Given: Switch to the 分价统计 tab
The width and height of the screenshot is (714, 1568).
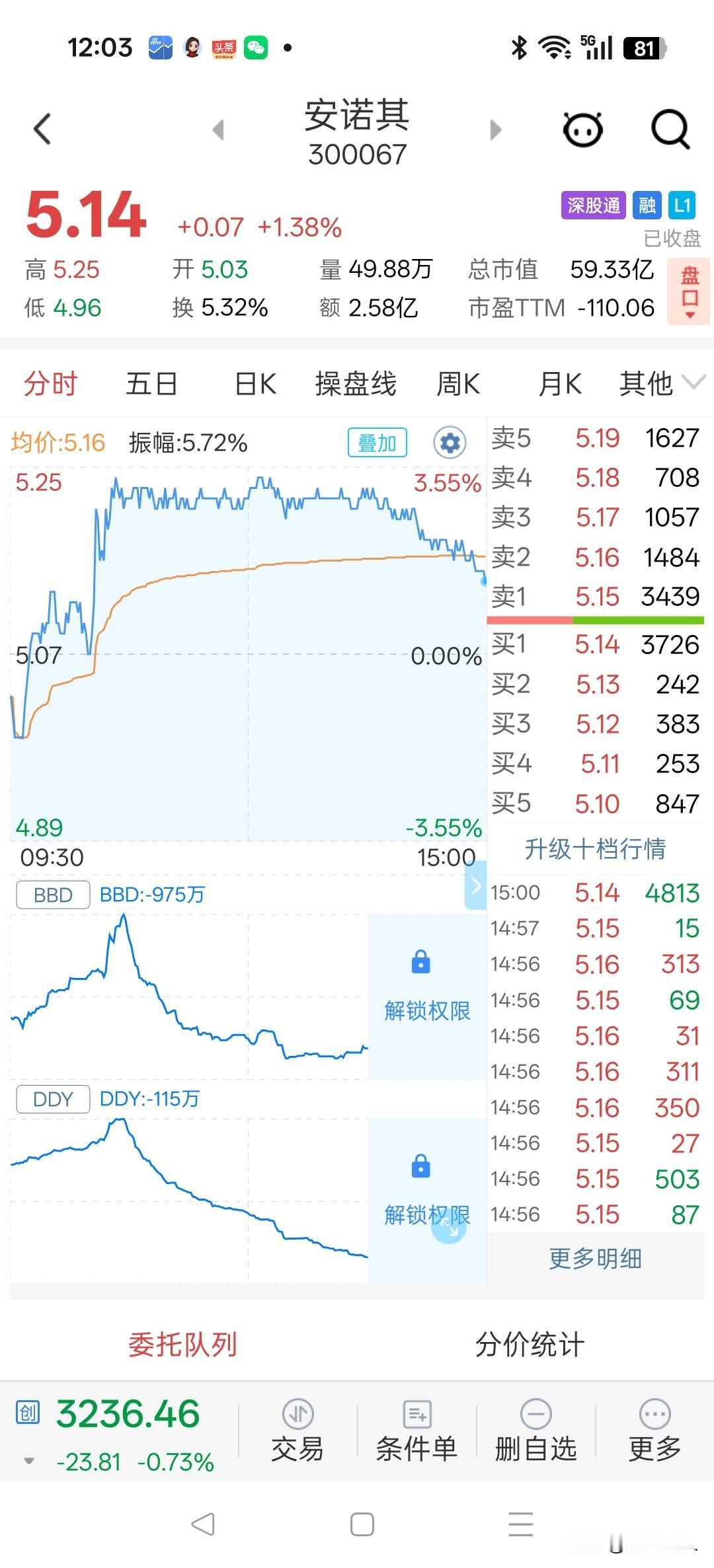Looking at the screenshot, I should pyautogui.click(x=530, y=1345).
